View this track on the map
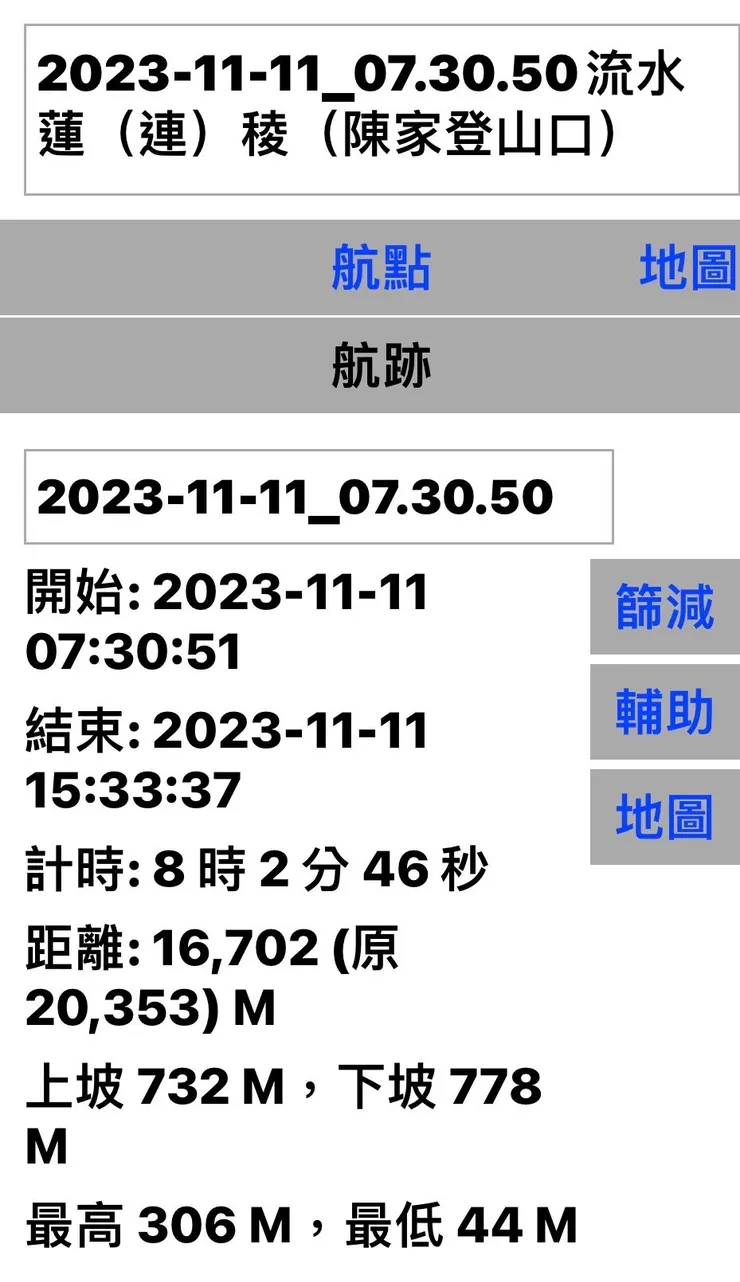 coord(664,818)
